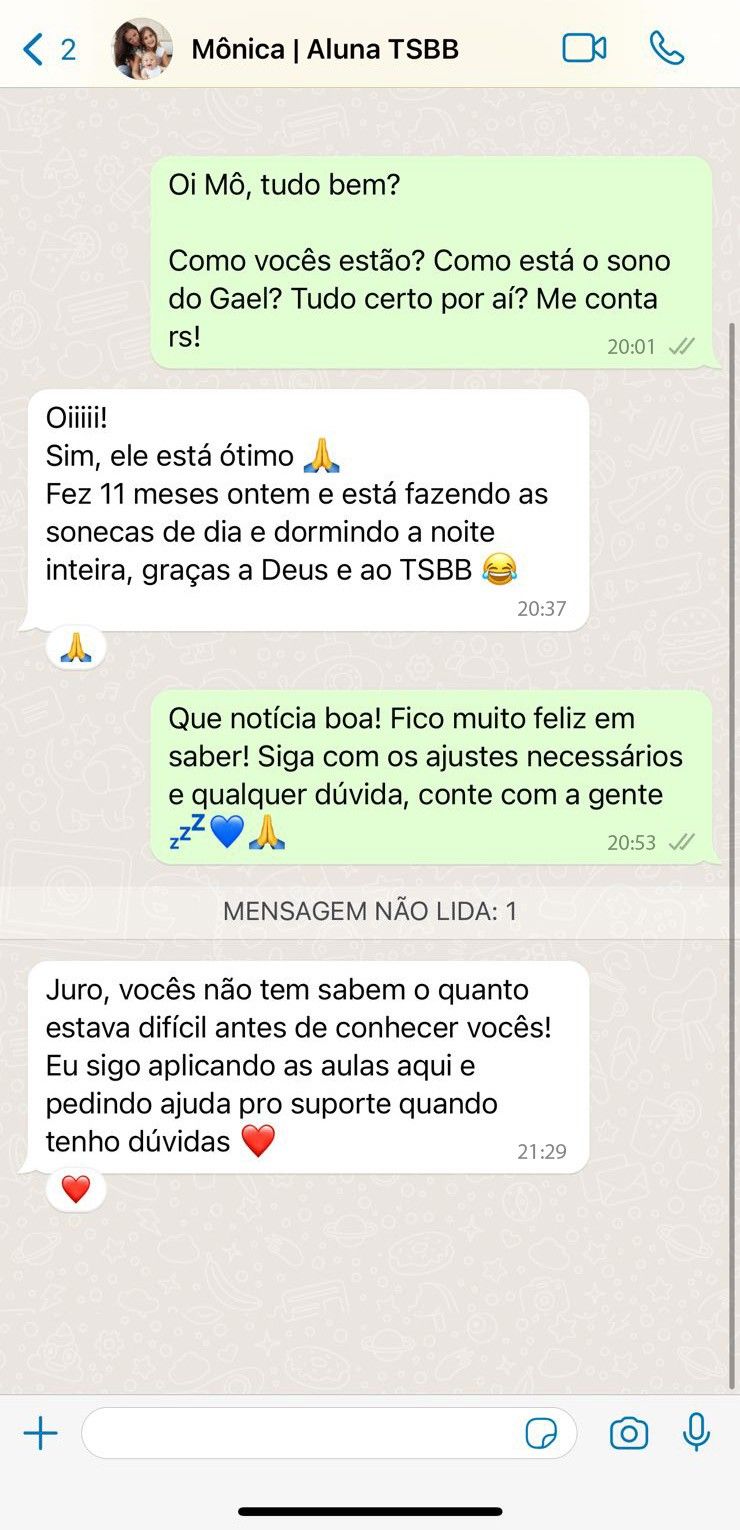Viewport: 740px width, 1530px height.
Task: Open Mônica's profile picture
Action: click(x=143, y=49)
